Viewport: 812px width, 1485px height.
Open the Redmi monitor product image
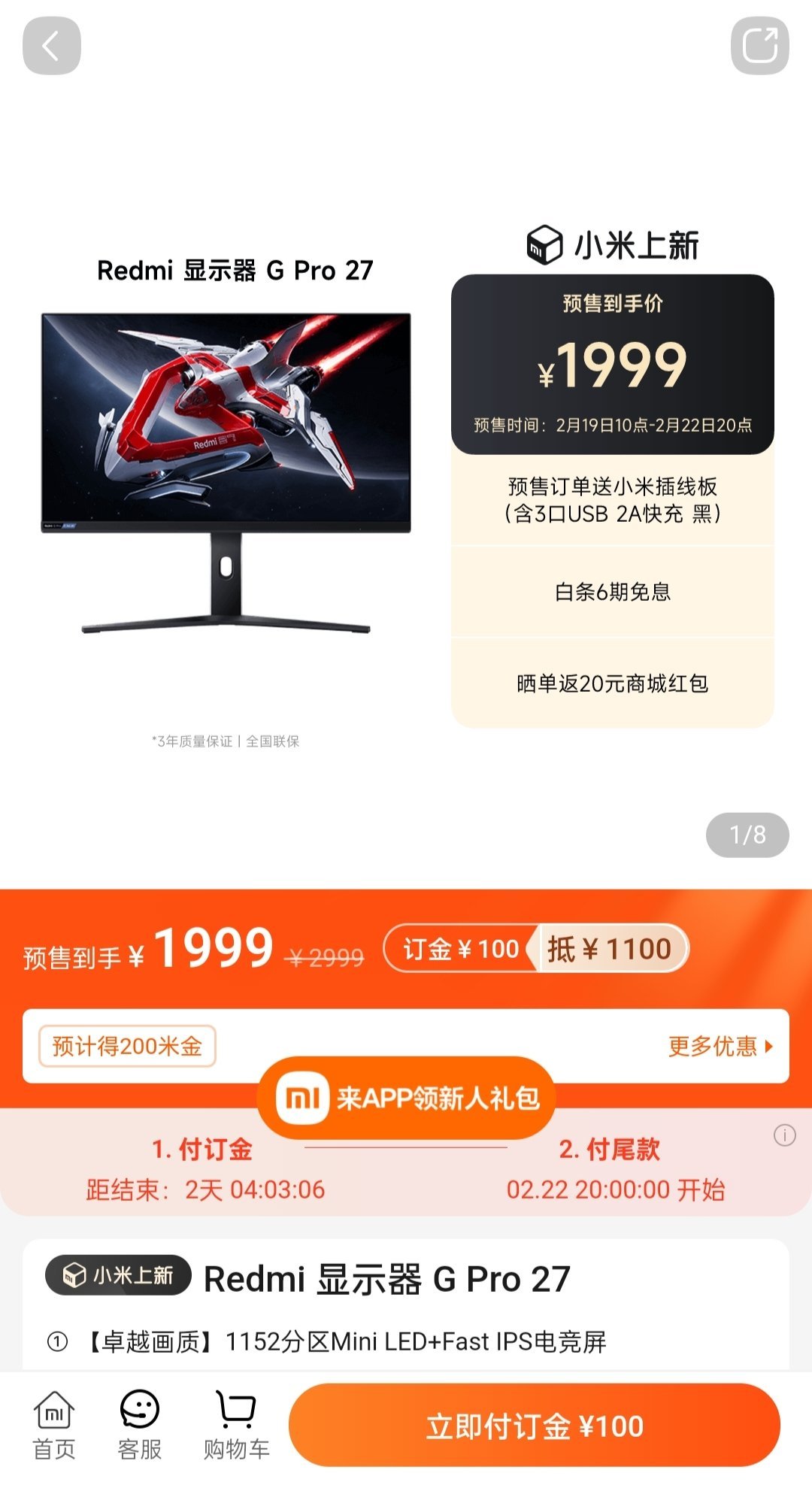click(226, 466)
